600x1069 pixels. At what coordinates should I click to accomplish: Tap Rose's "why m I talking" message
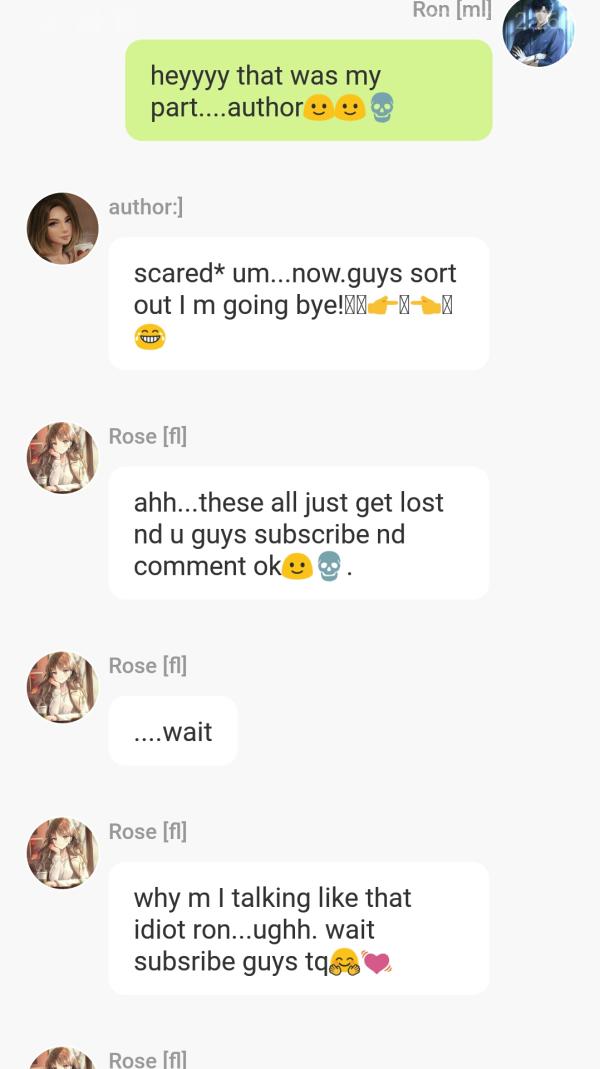coord(298,929)
